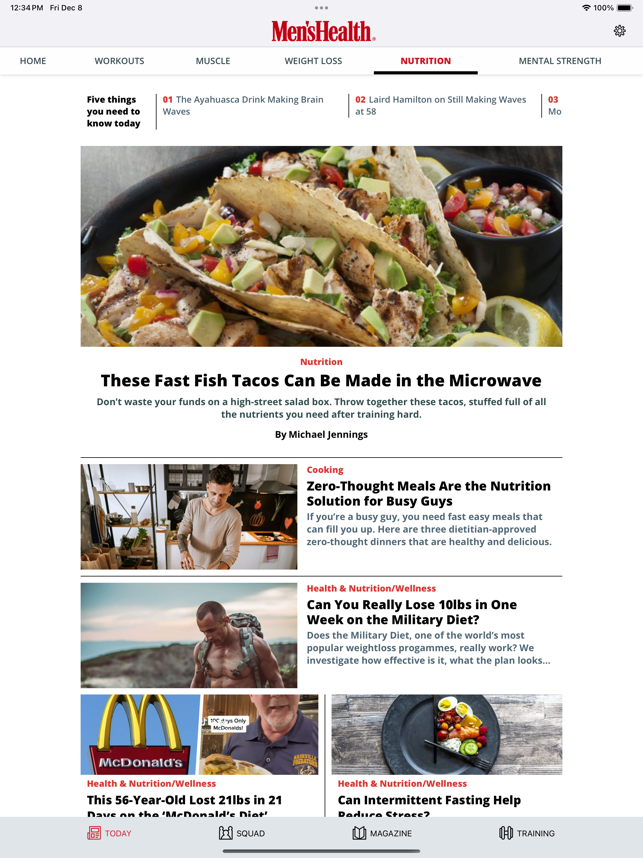The height and width of the screenshot is (858, 643).
Task: Open the settings gear icon
Action: point(620,31)
